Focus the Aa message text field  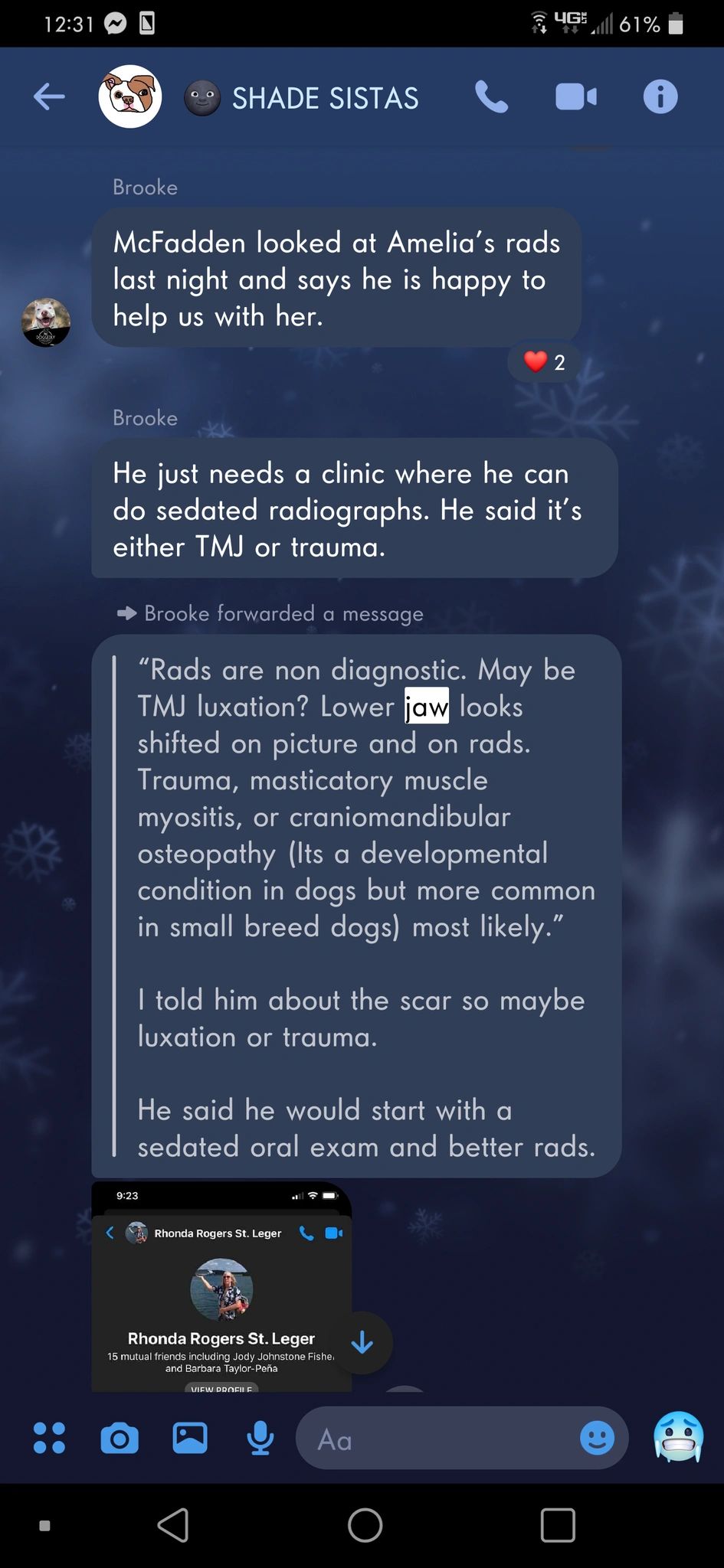pyautogui.click(x=437, y=1439)
